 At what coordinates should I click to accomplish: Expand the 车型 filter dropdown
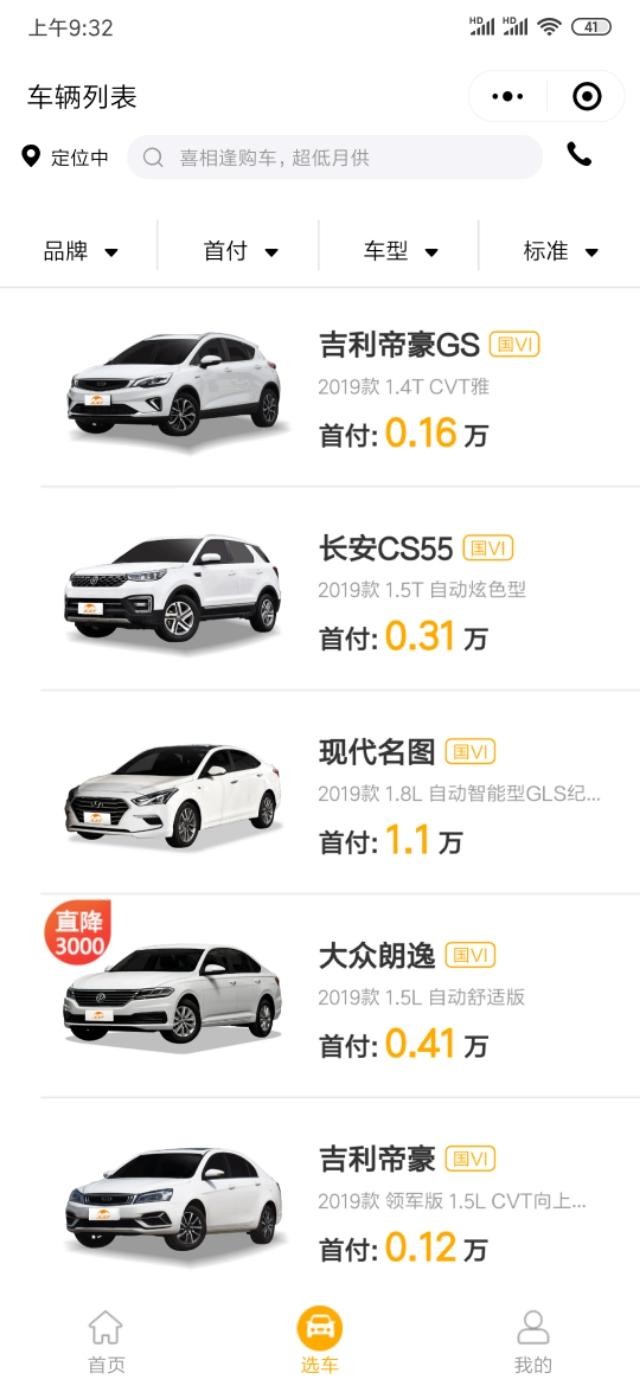click(400, 251)
